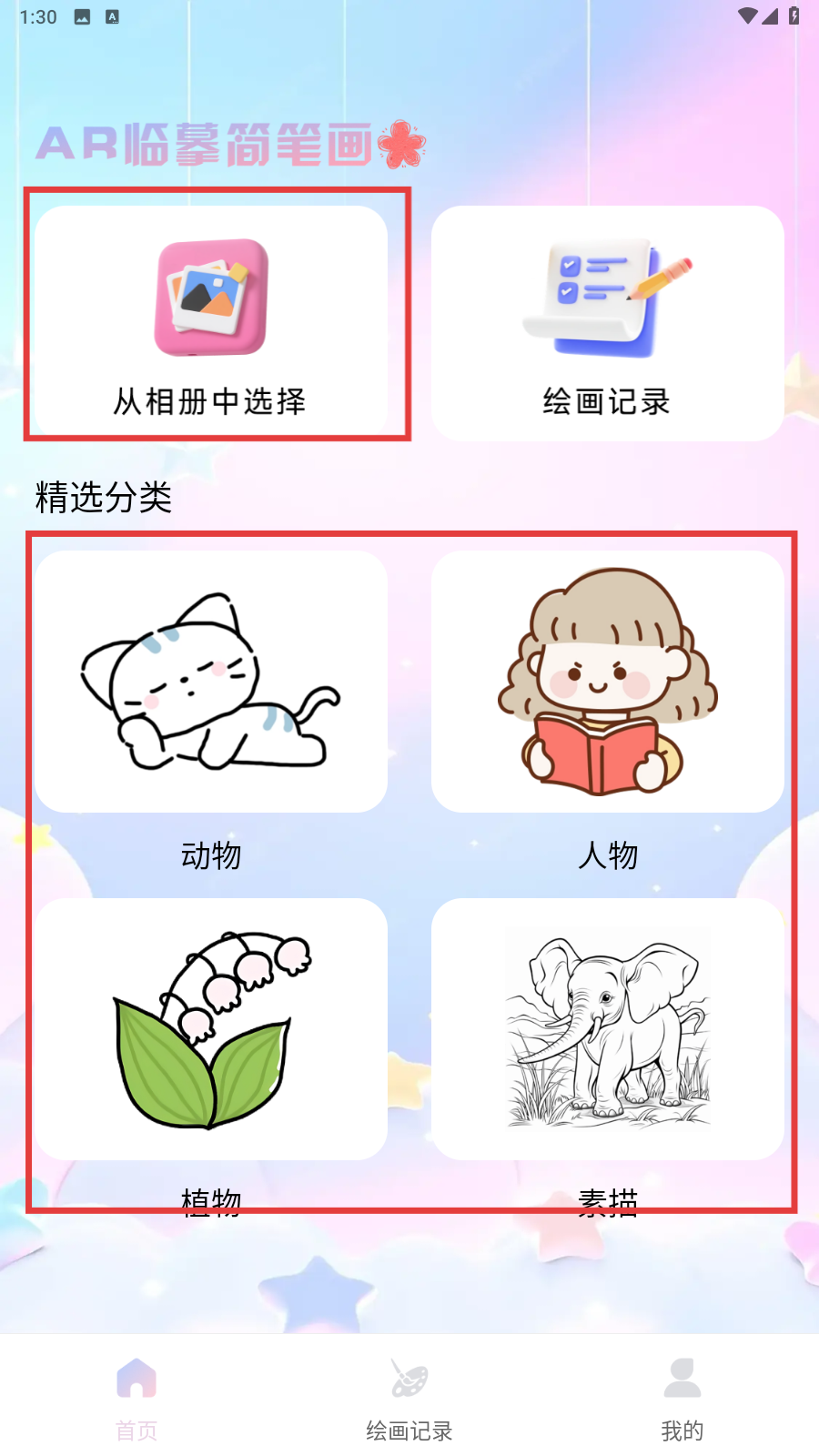Screen dimensions: 819x1456
Task: Go to the 首页 tab
Action: (136, 1398)
